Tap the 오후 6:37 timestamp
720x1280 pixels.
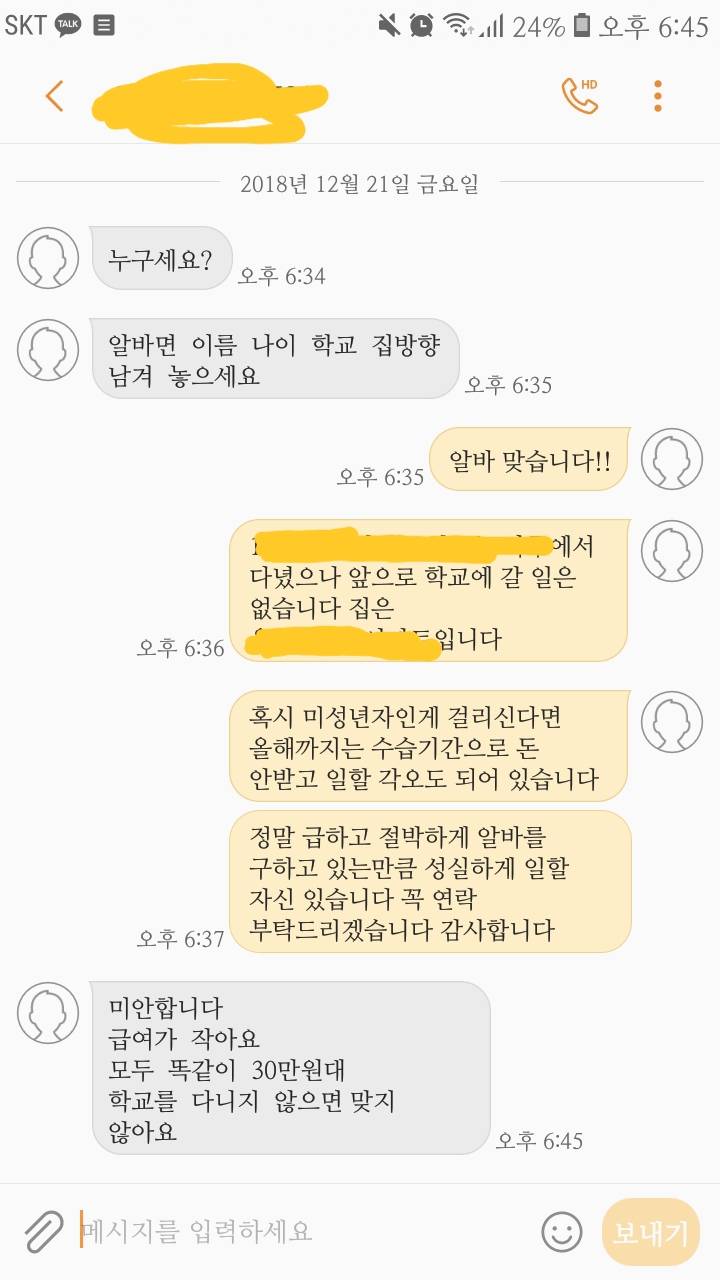tap(177, 938)
